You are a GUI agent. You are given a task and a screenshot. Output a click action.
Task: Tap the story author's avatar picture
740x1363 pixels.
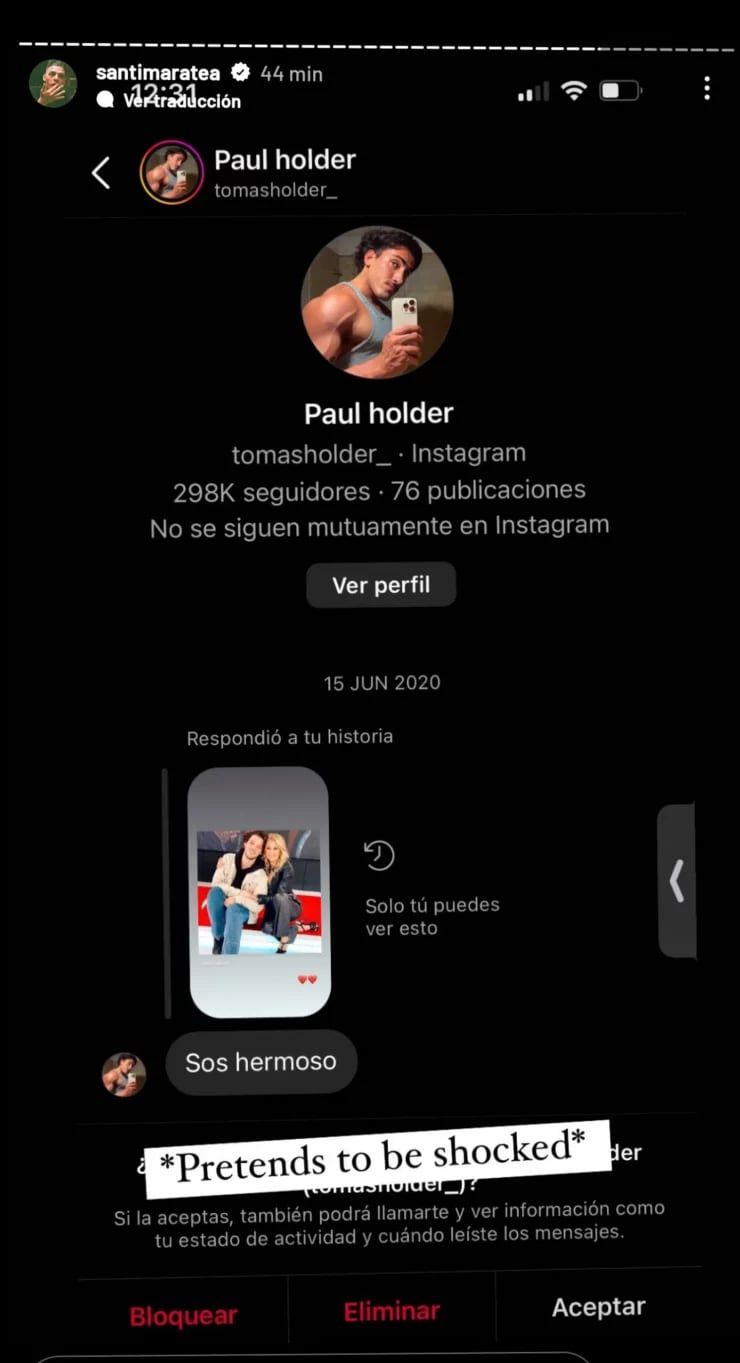53,83
